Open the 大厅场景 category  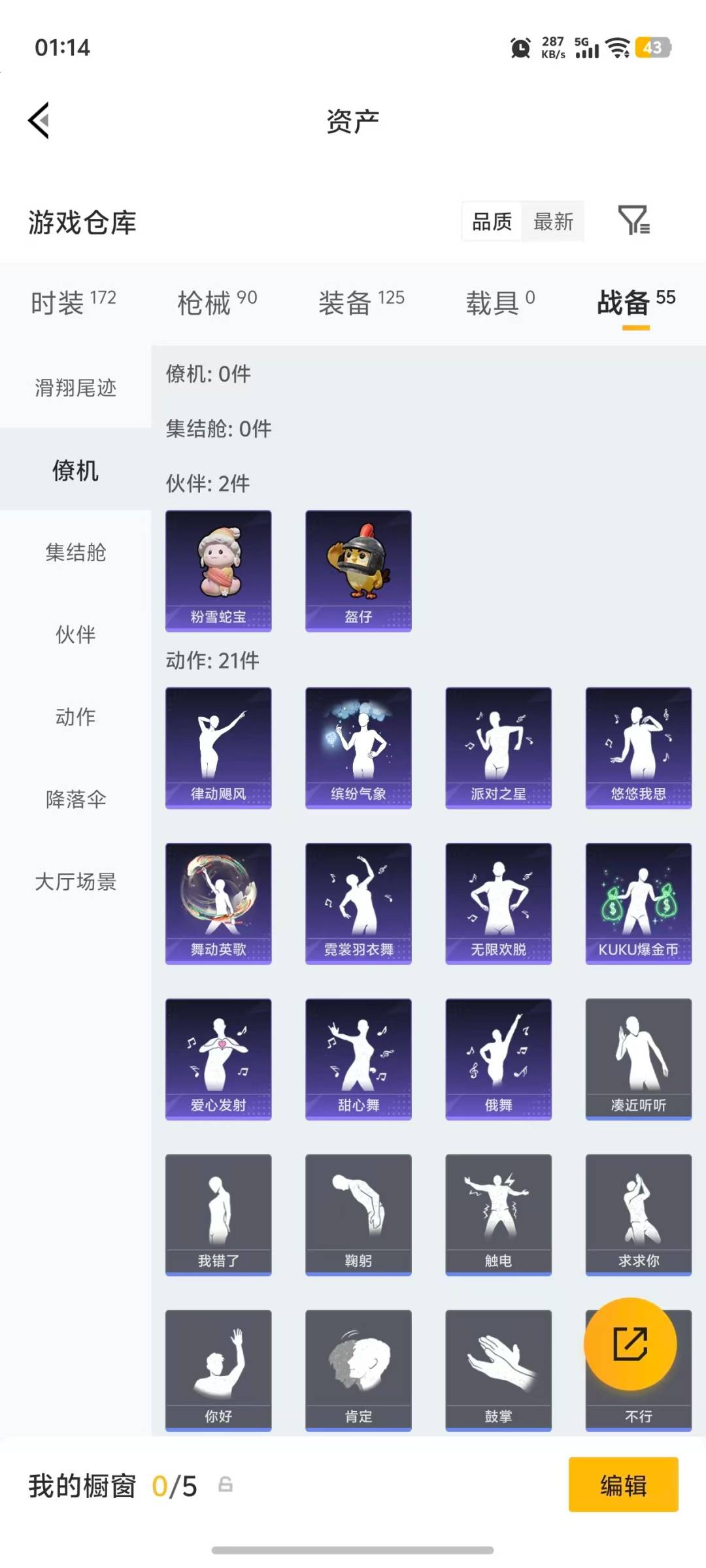click(74, 882)
